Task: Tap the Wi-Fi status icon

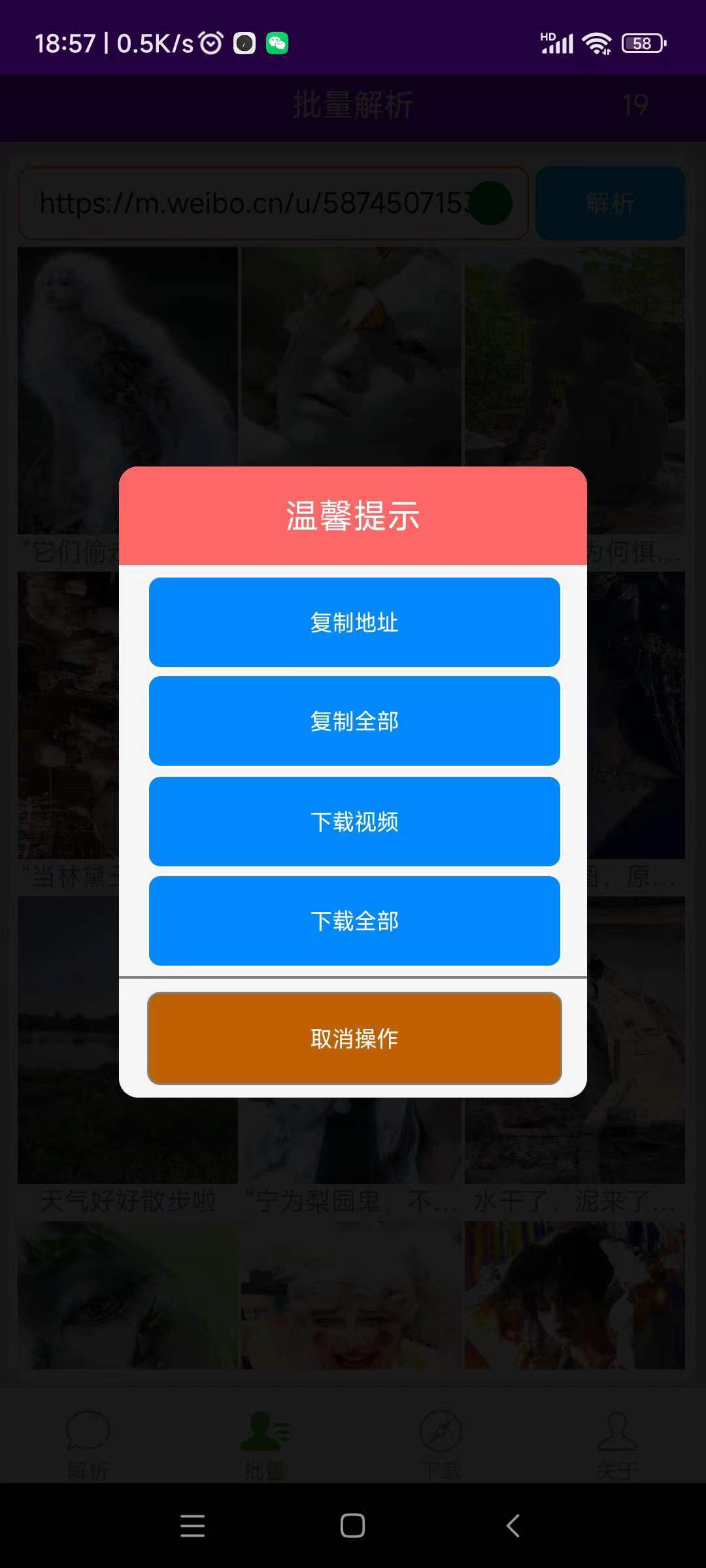Action: point(597,42)
